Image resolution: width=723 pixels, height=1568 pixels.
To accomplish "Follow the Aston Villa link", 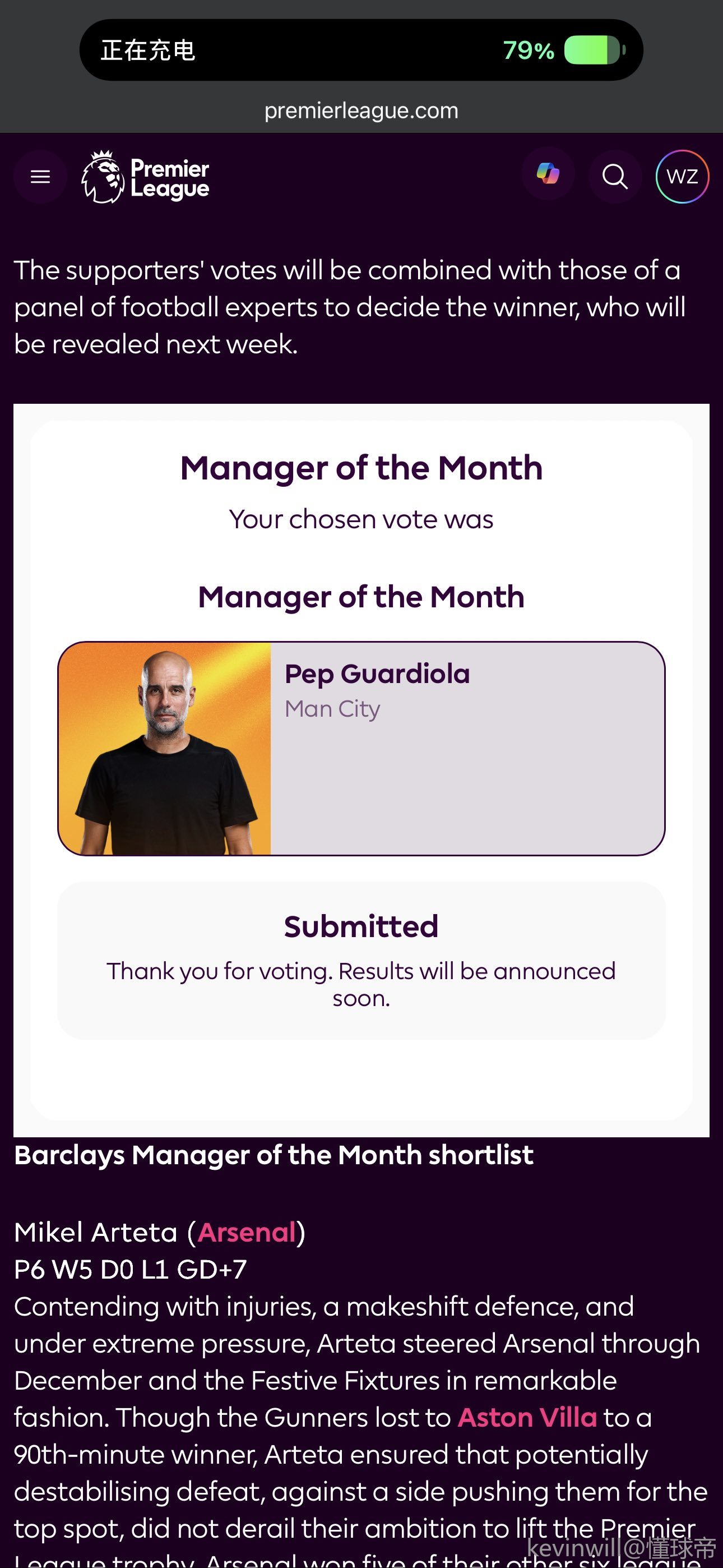I will [x=527, y=1418].
